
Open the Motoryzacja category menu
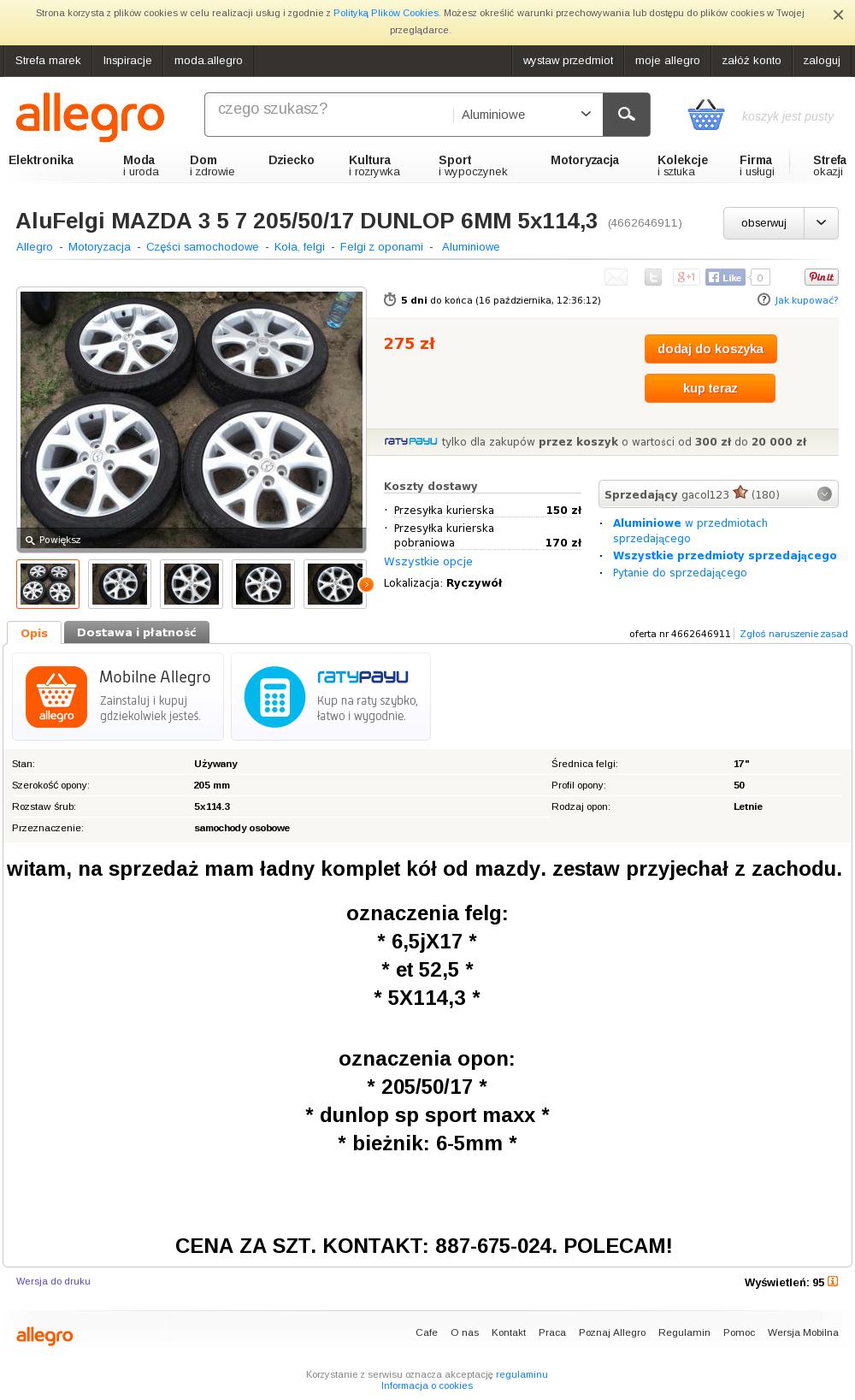pyautogui.click(x=585, y=160)
